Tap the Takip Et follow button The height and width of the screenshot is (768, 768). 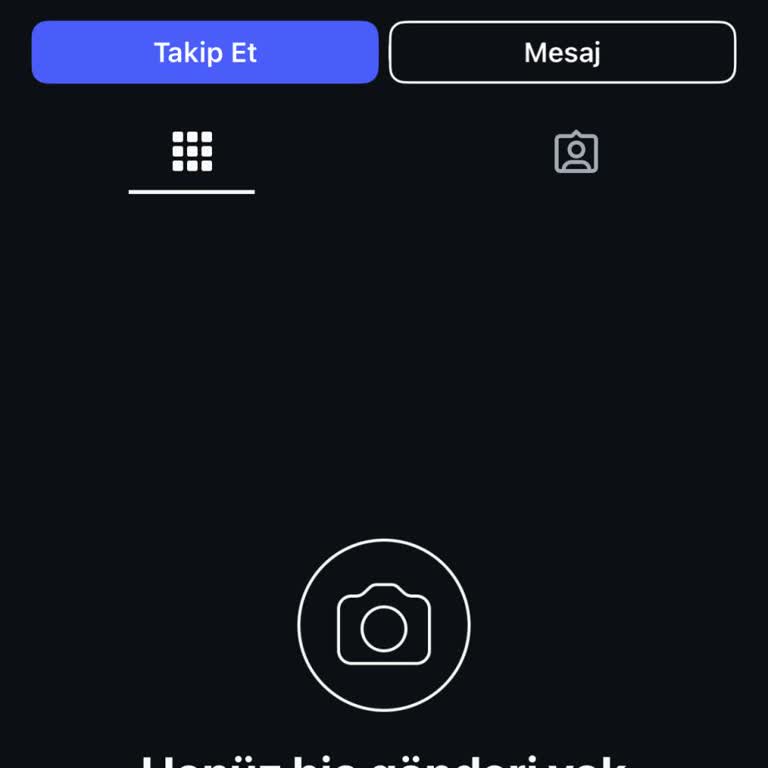click(205, 52)
